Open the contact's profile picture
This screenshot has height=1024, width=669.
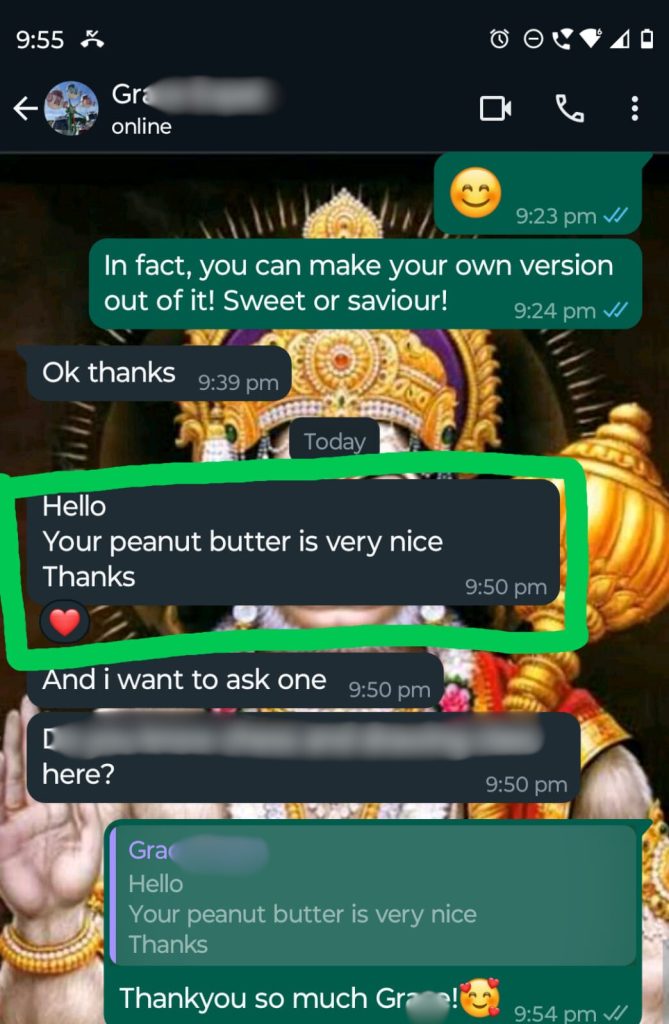point(72,109)
